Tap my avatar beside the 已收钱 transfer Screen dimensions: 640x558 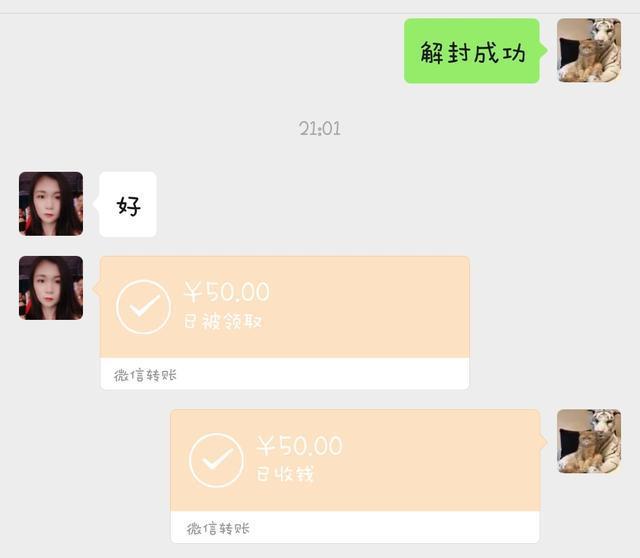588,441
